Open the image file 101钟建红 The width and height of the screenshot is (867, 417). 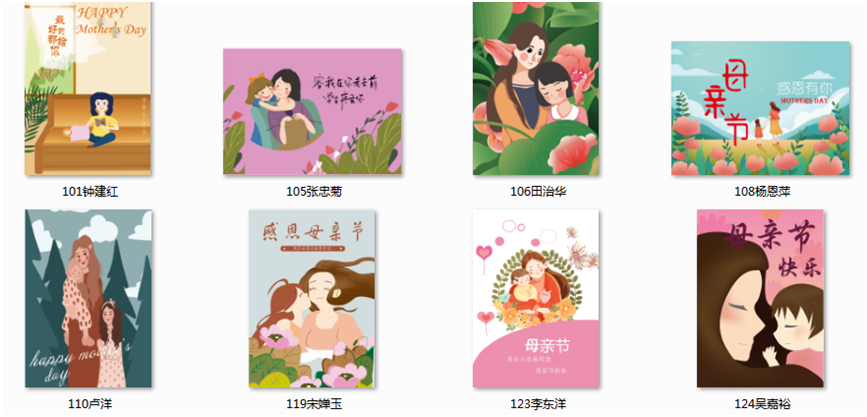coord(88,90)
